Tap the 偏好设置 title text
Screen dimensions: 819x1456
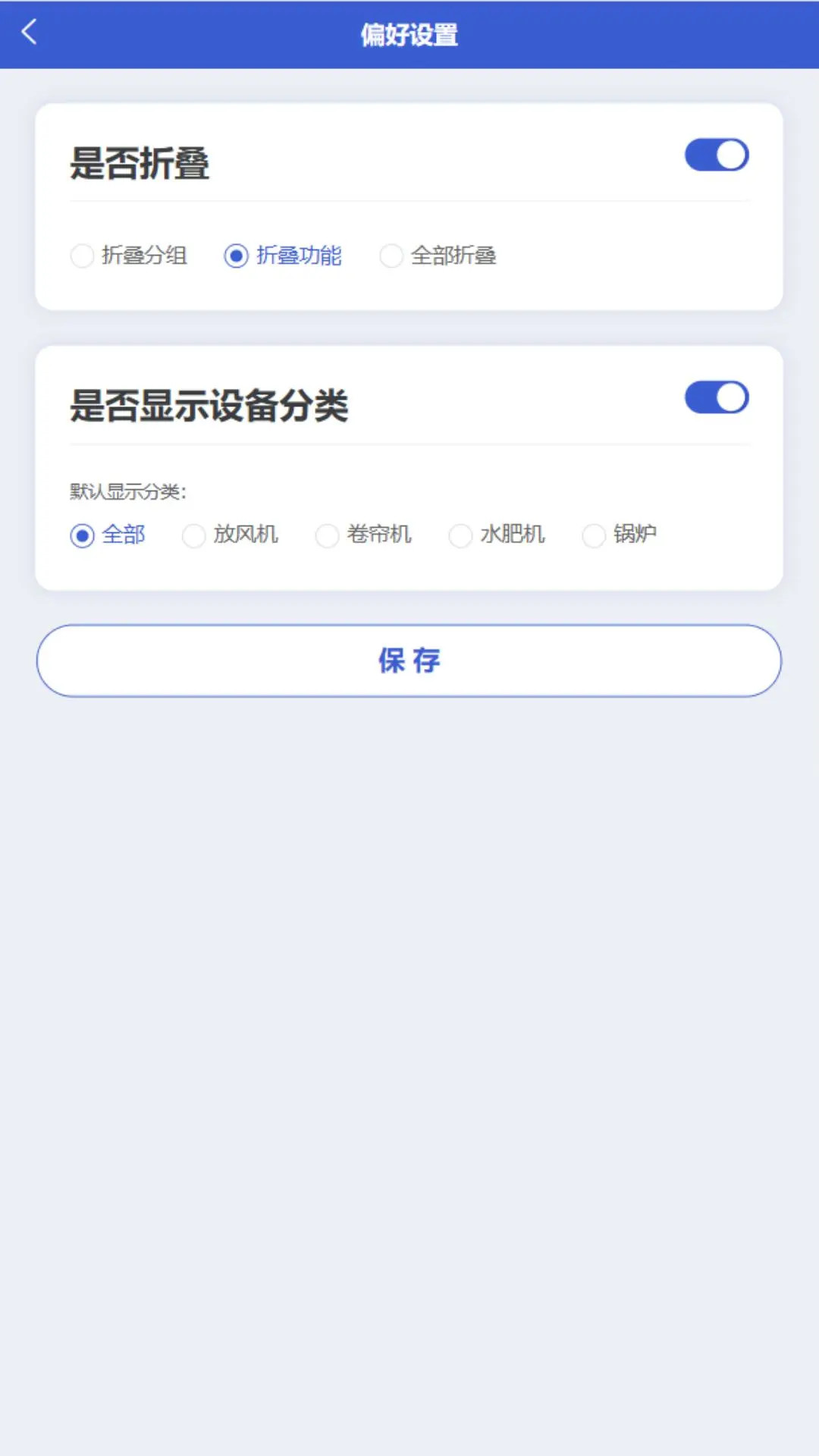(x=409, y=33)
